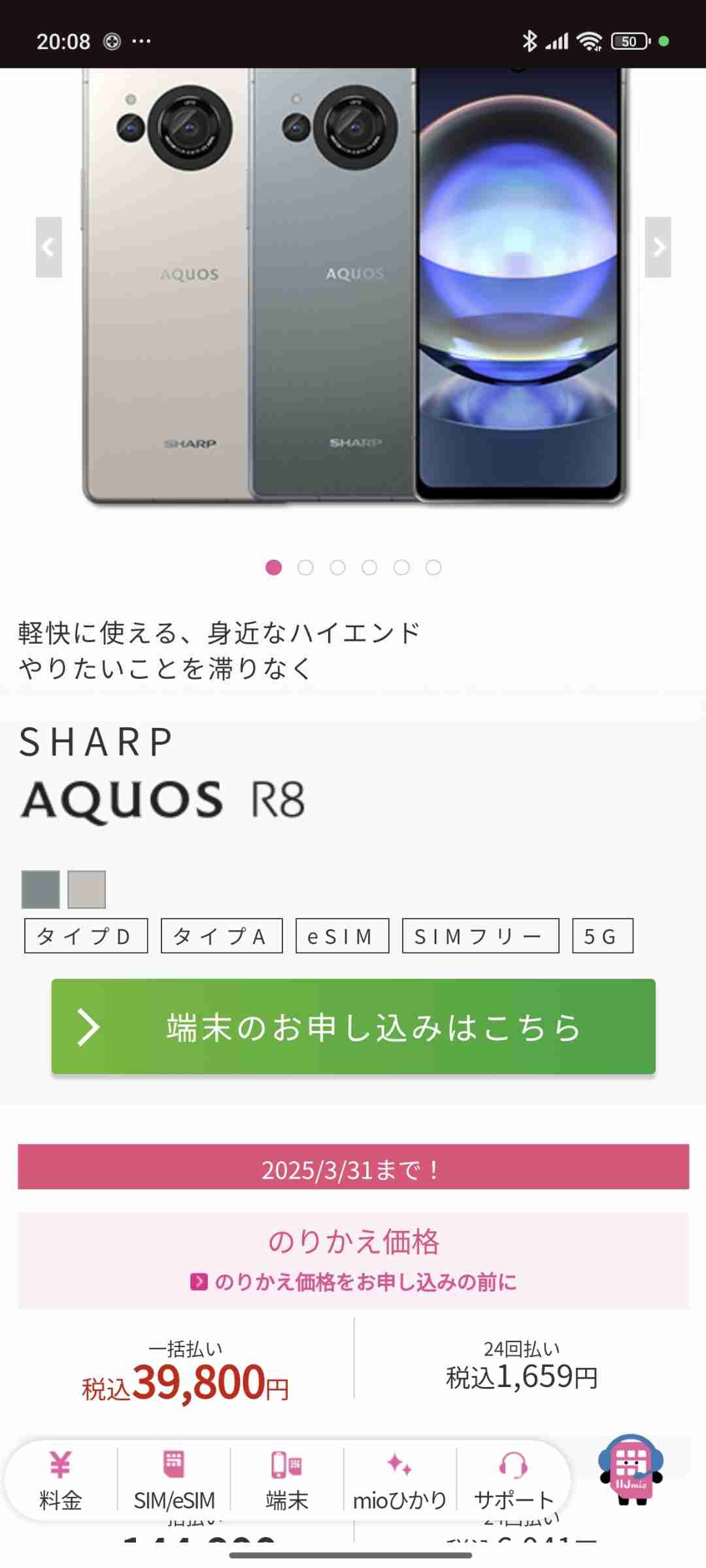Jump to the last carousel dot
The width and height of the screenshot is (706, 1568).
pos(433,568)
